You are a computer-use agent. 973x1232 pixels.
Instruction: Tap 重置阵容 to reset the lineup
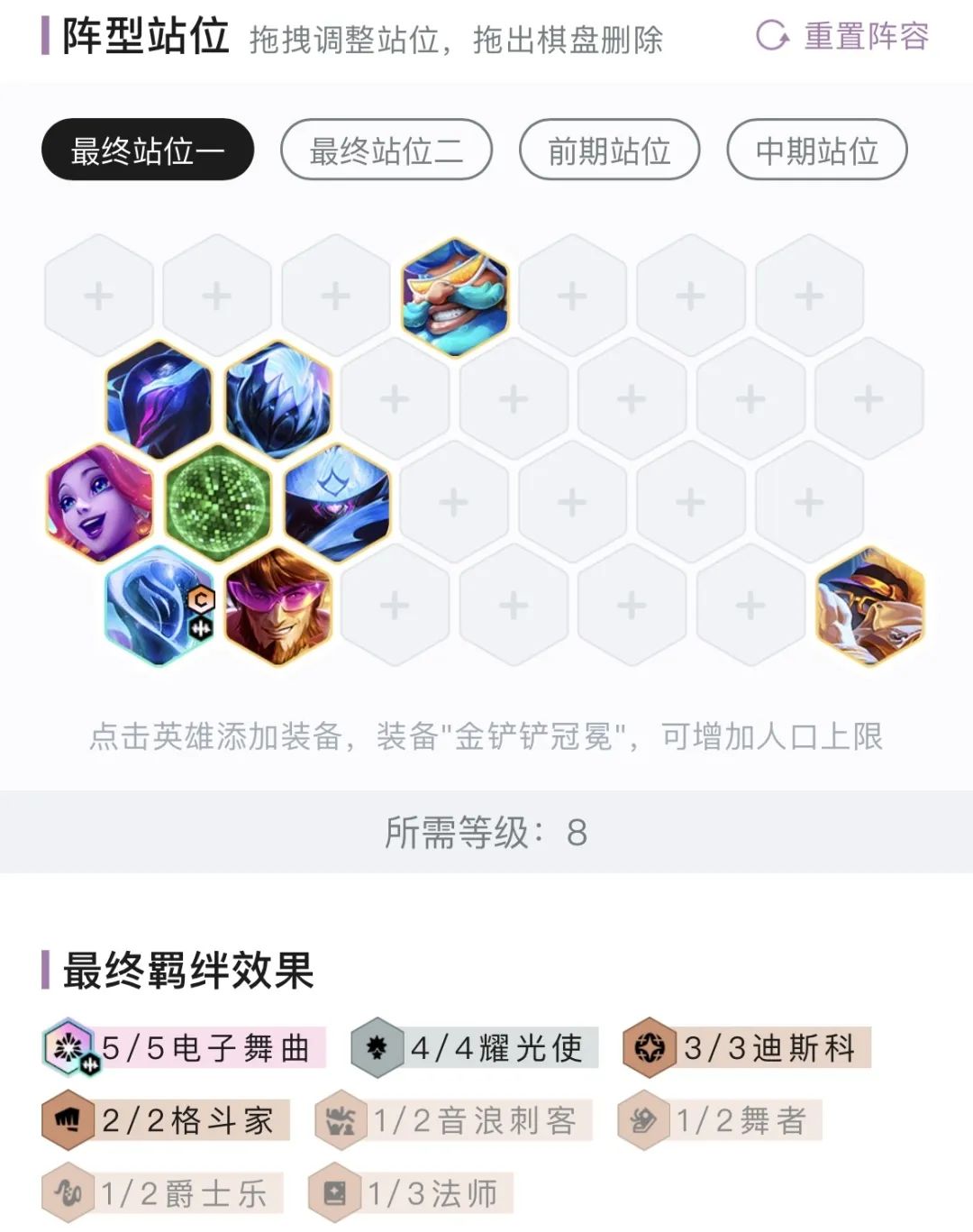(x=843, y=36)
